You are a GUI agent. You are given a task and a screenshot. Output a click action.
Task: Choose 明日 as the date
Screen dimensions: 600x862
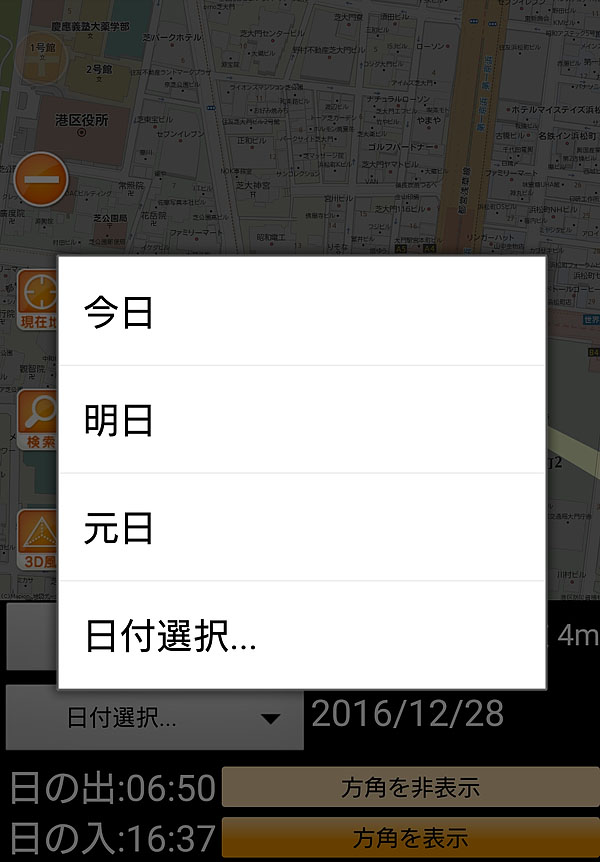300,420
